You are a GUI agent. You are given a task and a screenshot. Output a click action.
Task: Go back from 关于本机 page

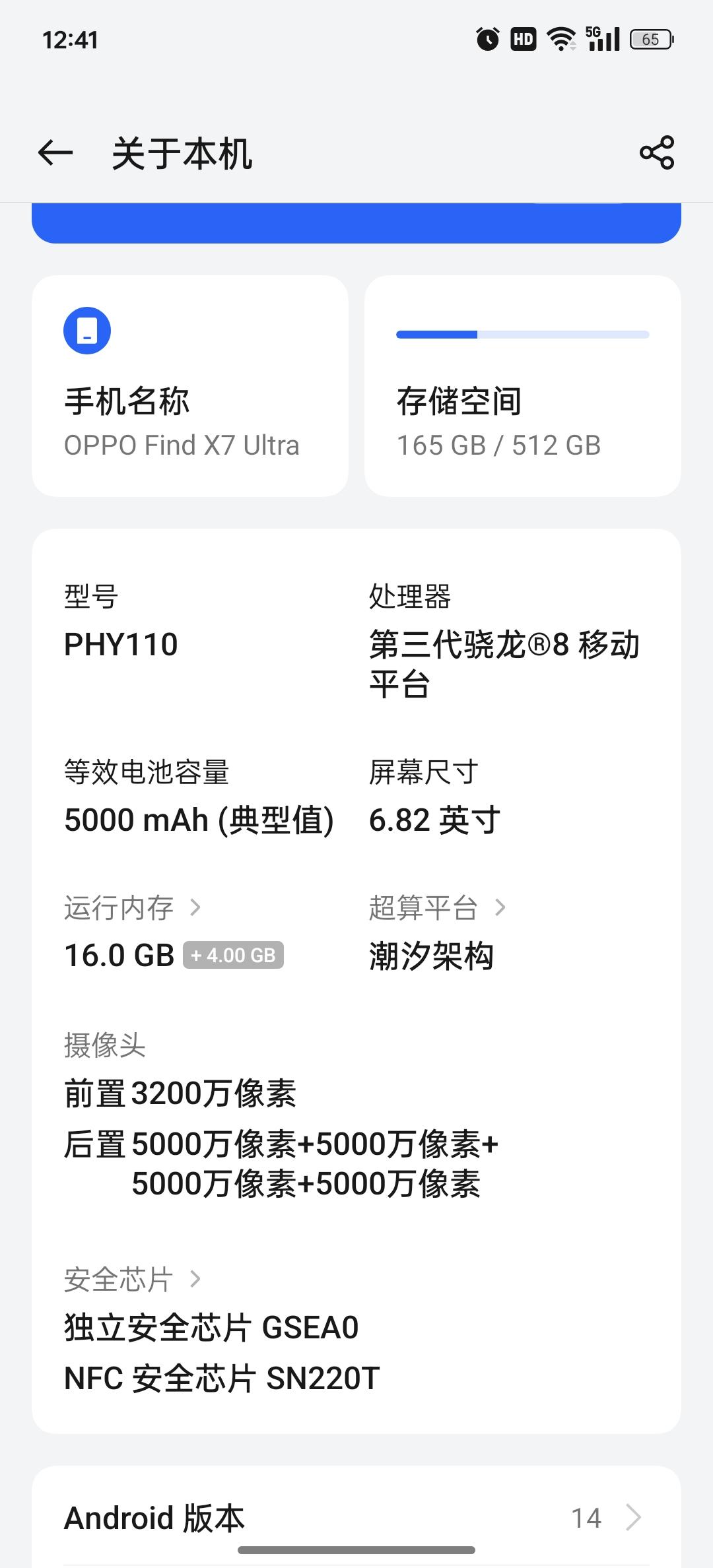[55, 153]
